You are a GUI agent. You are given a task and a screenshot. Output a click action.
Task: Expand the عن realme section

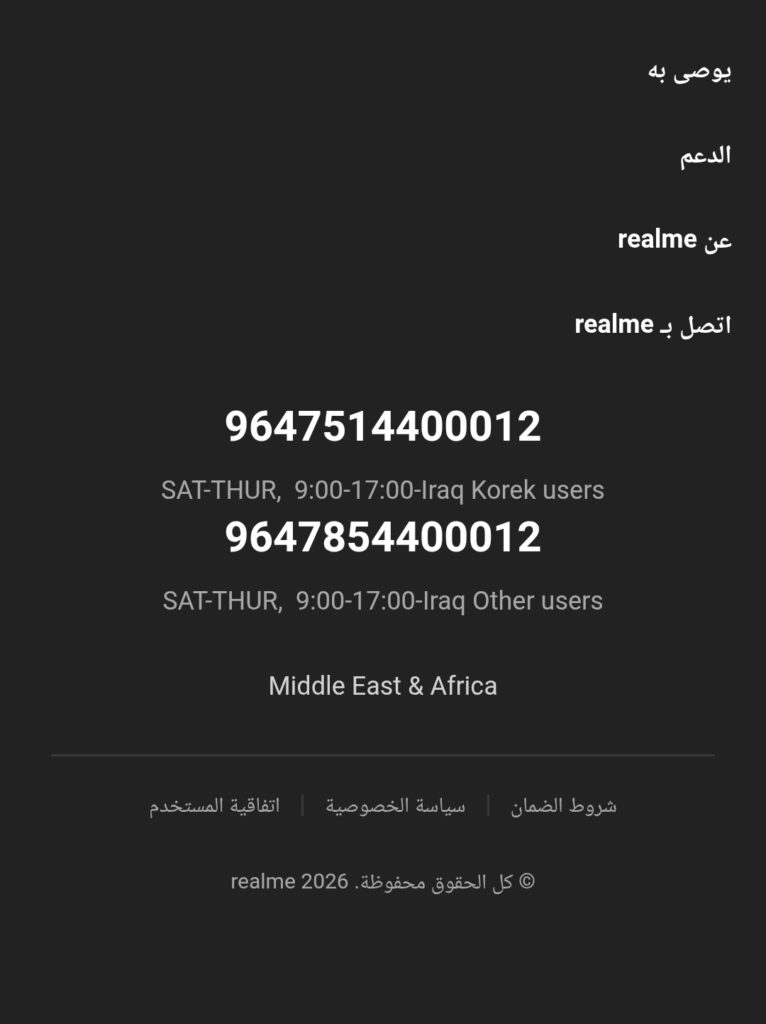point(675,240)
